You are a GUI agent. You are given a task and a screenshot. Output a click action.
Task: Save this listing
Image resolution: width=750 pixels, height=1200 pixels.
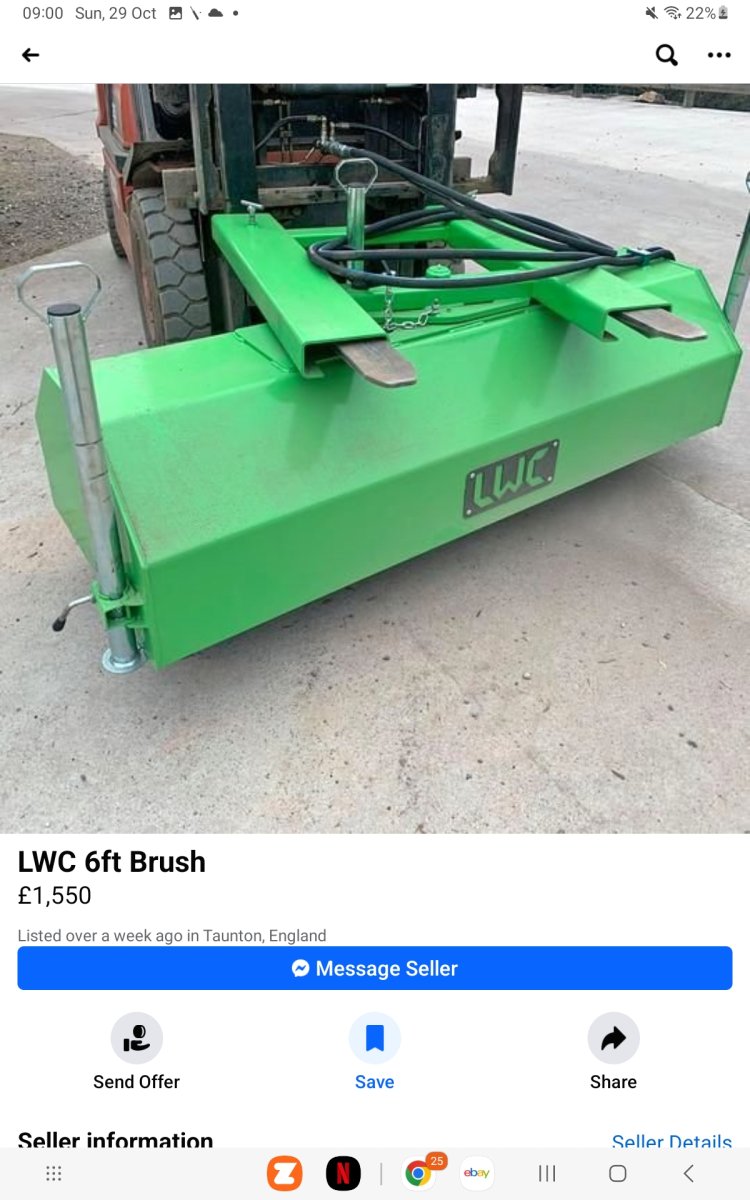point(375,1052)
